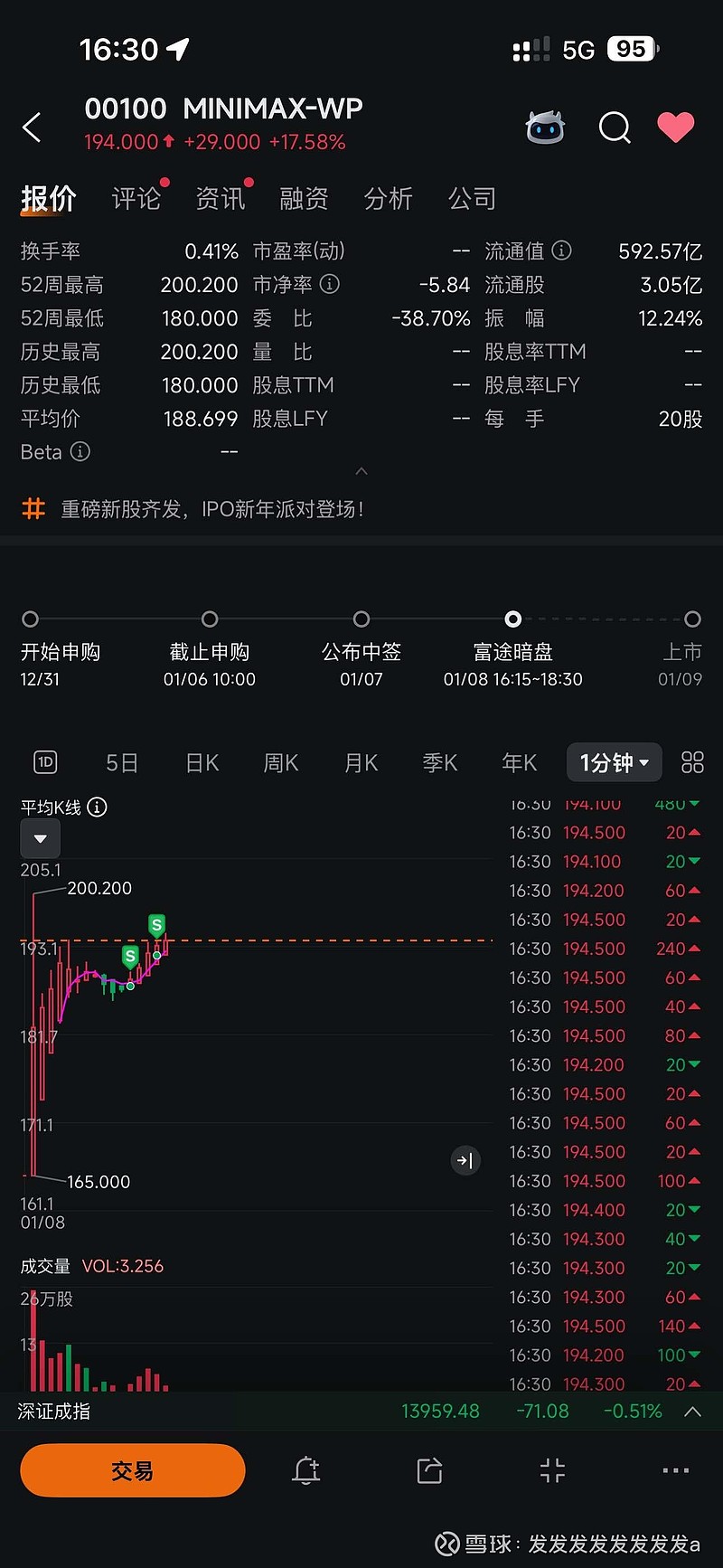
Task: Tap the 平均K线 info icon
Action: [x=99, y=808]
